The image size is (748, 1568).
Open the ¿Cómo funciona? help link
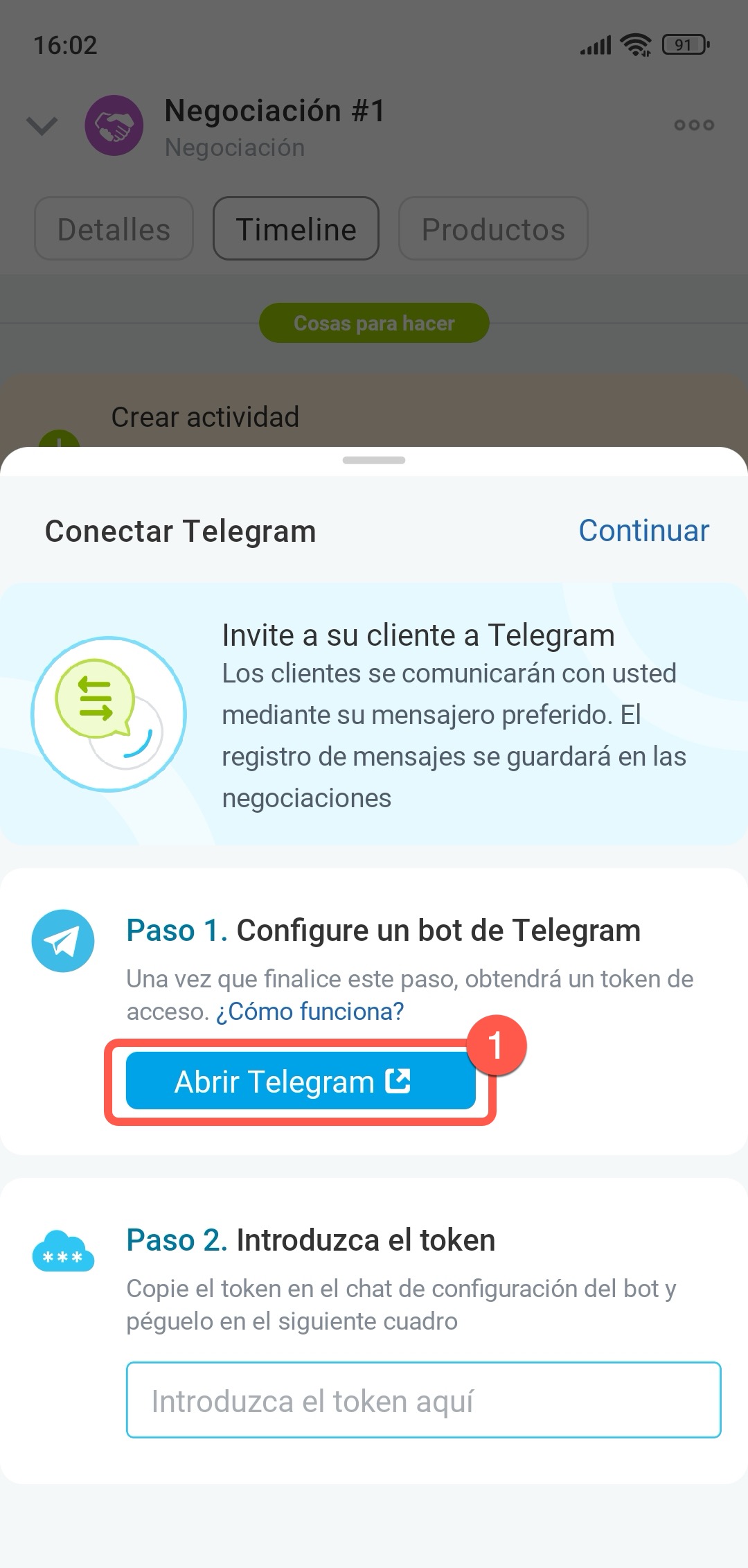(x=310, y=1012)
